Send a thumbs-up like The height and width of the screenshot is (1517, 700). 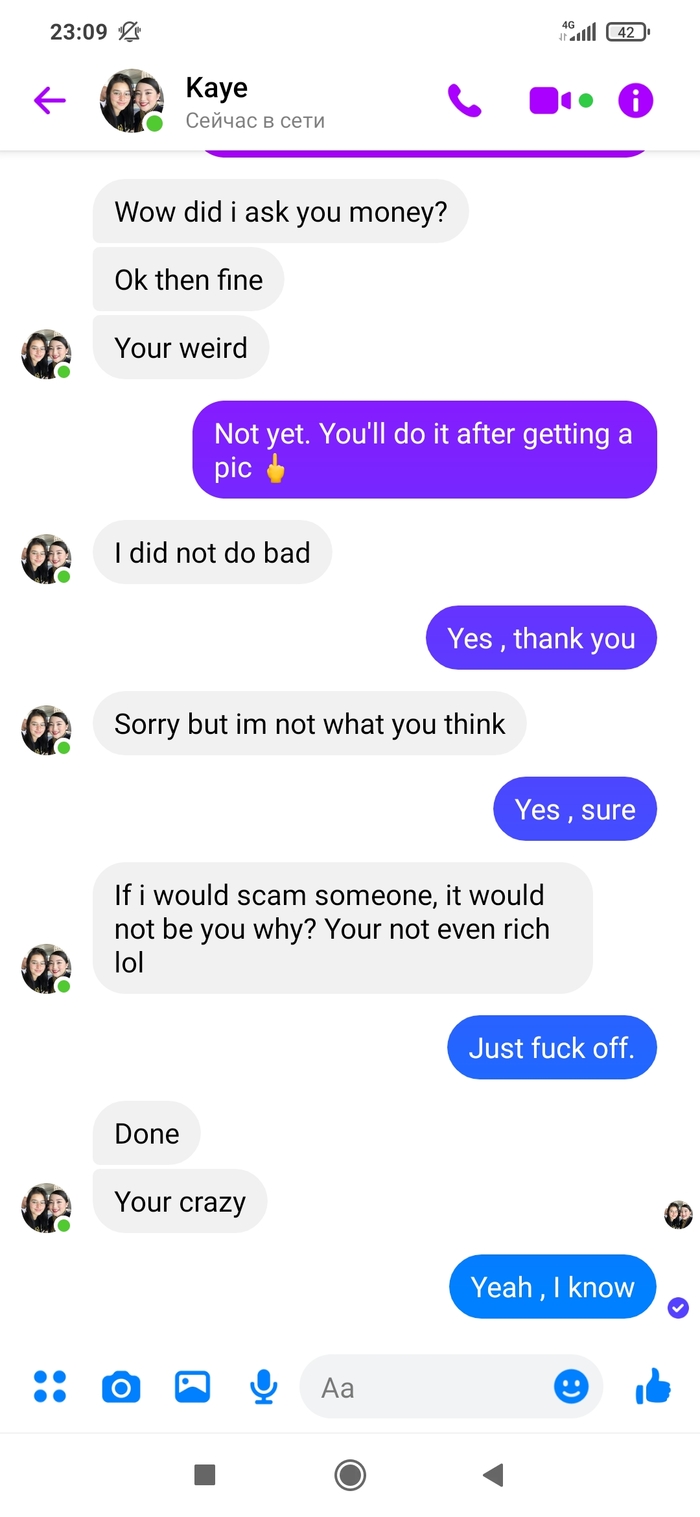[x=653, y=1386]
